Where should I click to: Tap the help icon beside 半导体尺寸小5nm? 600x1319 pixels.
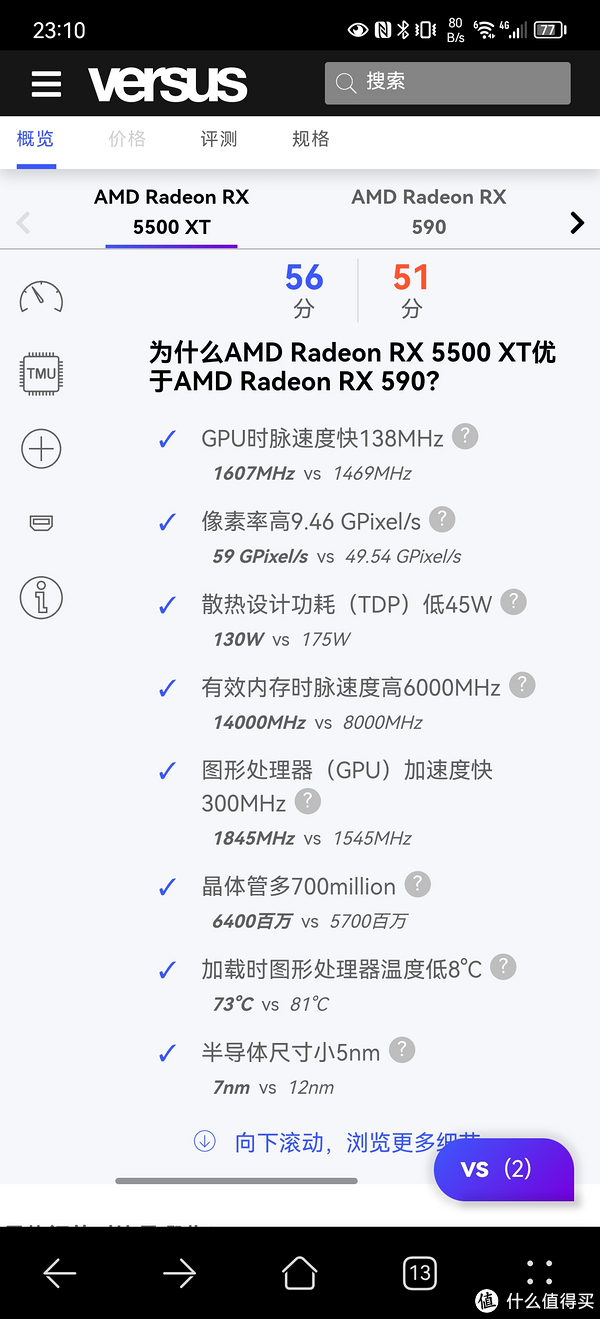(401, 1050)
